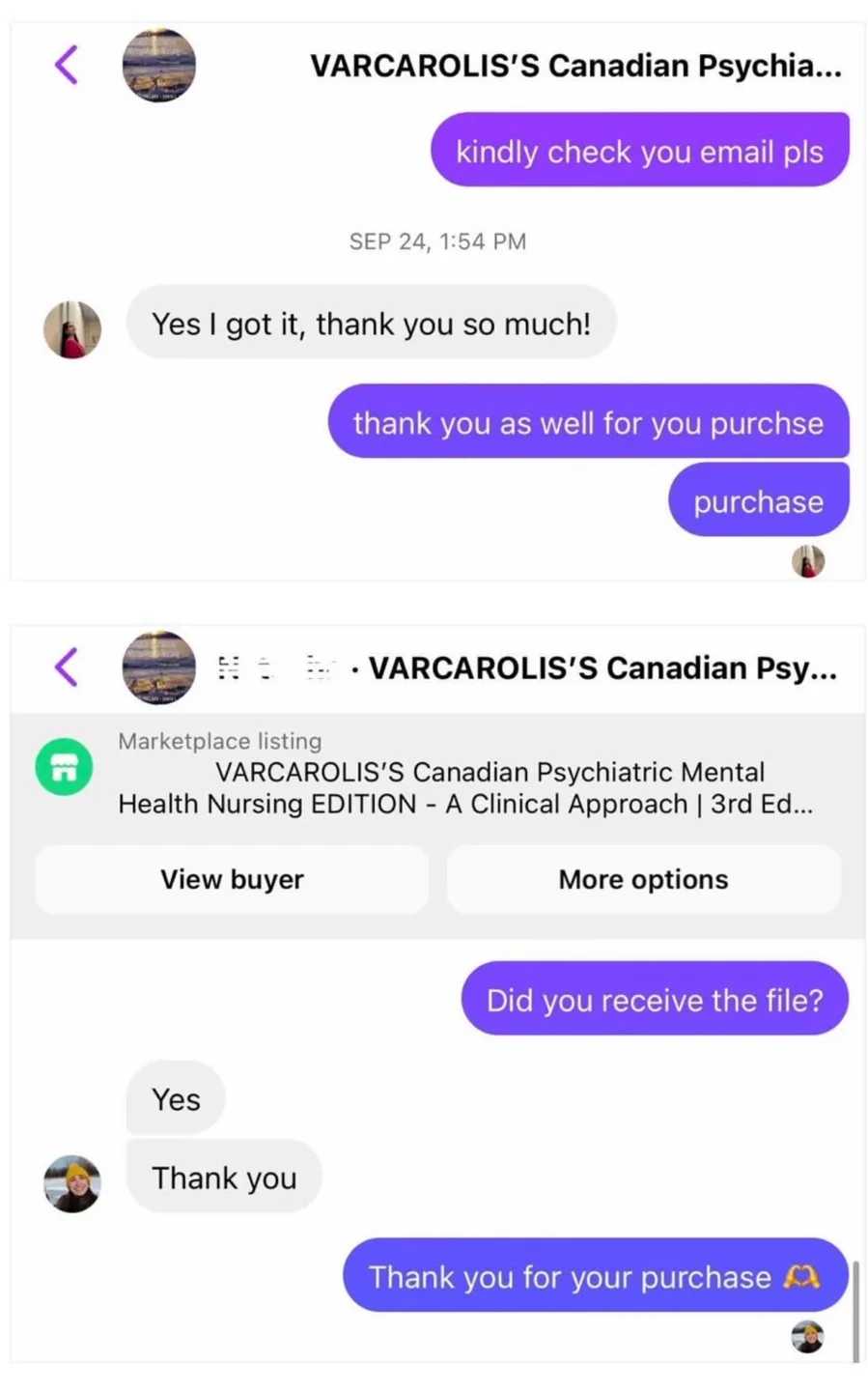Click the conversation name VARCAROLIS'S Canadian Psychia
The height and width of the screenshot is (1391, 868).
coord(576,65)
